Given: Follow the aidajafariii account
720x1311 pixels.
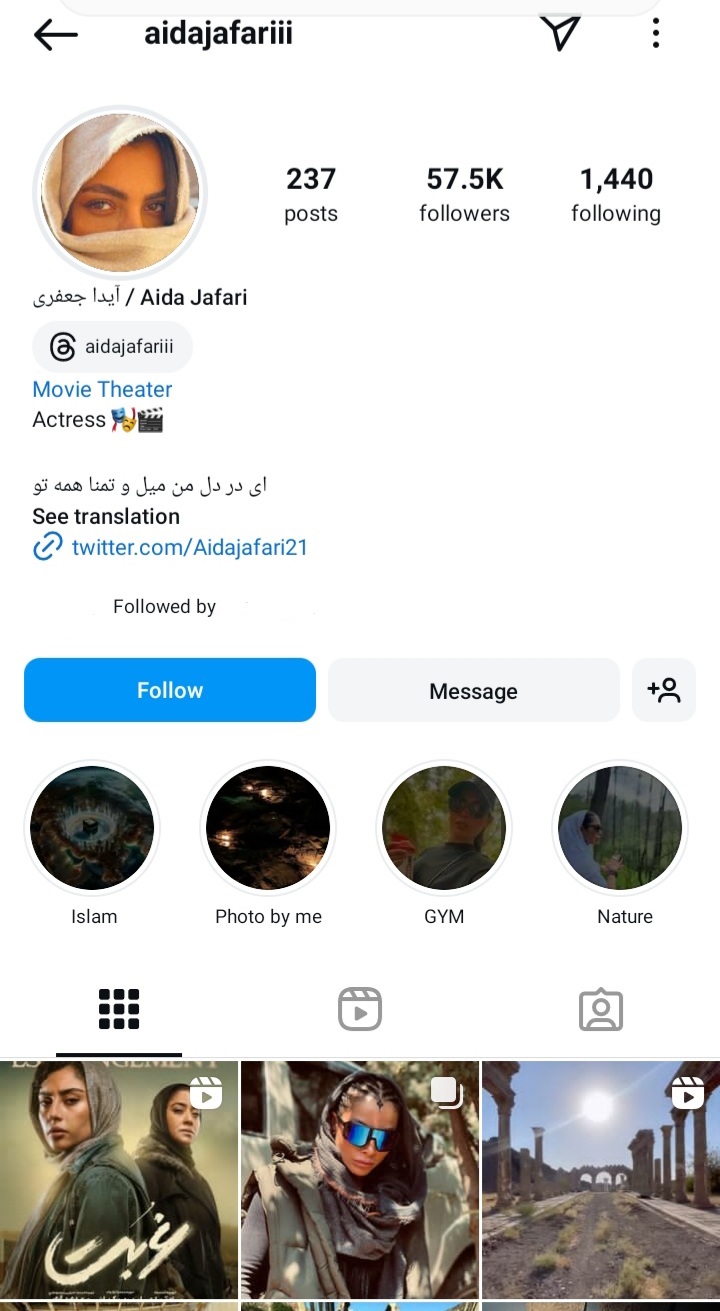Looking at the screenshot, I should 170,690.
